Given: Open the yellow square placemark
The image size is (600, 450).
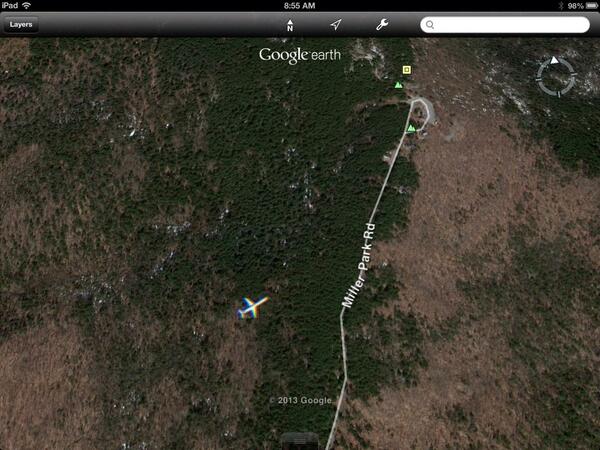Looking at the screenshot, I should 406,70.
